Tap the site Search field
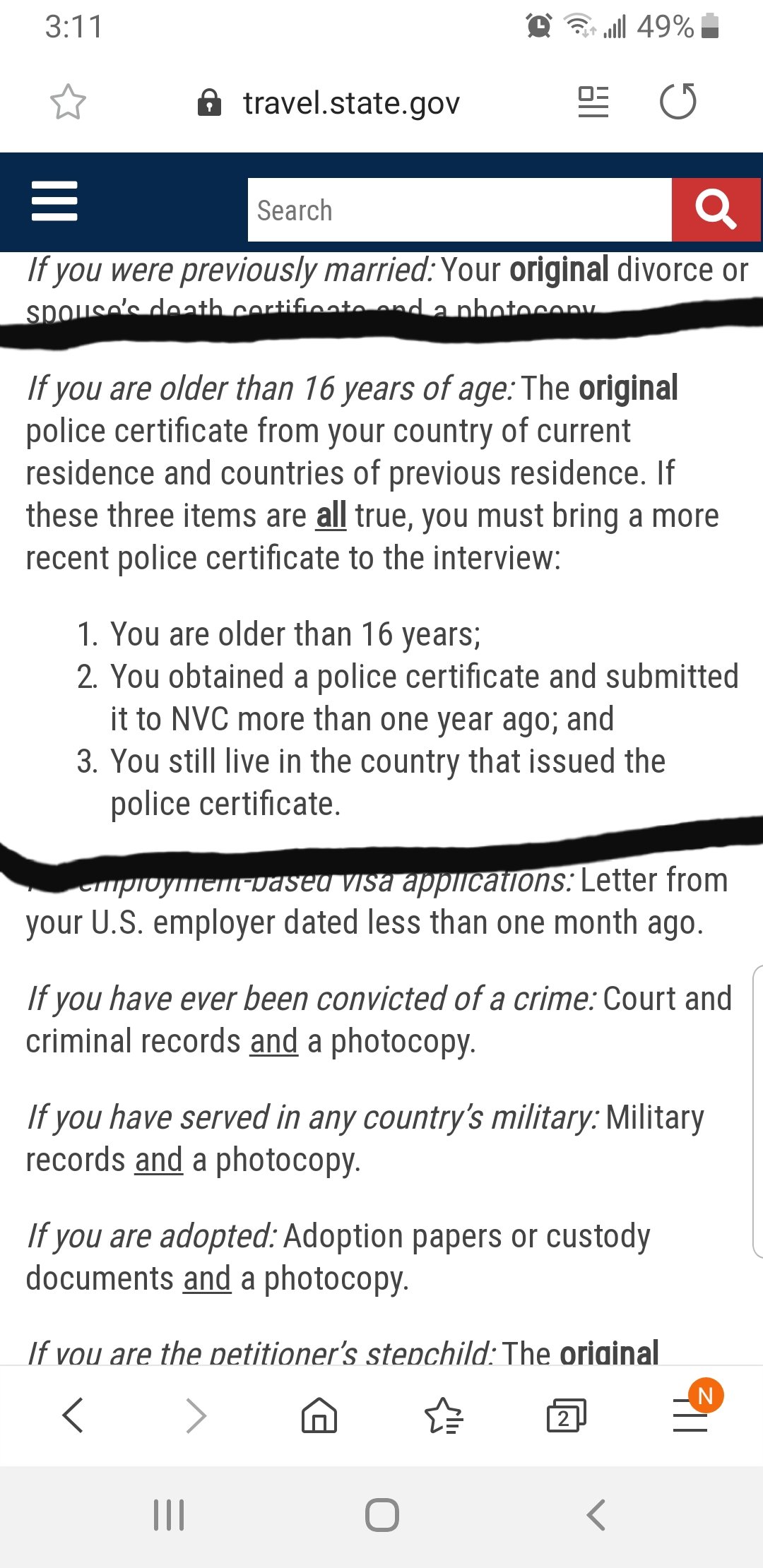 pos(459,210)
